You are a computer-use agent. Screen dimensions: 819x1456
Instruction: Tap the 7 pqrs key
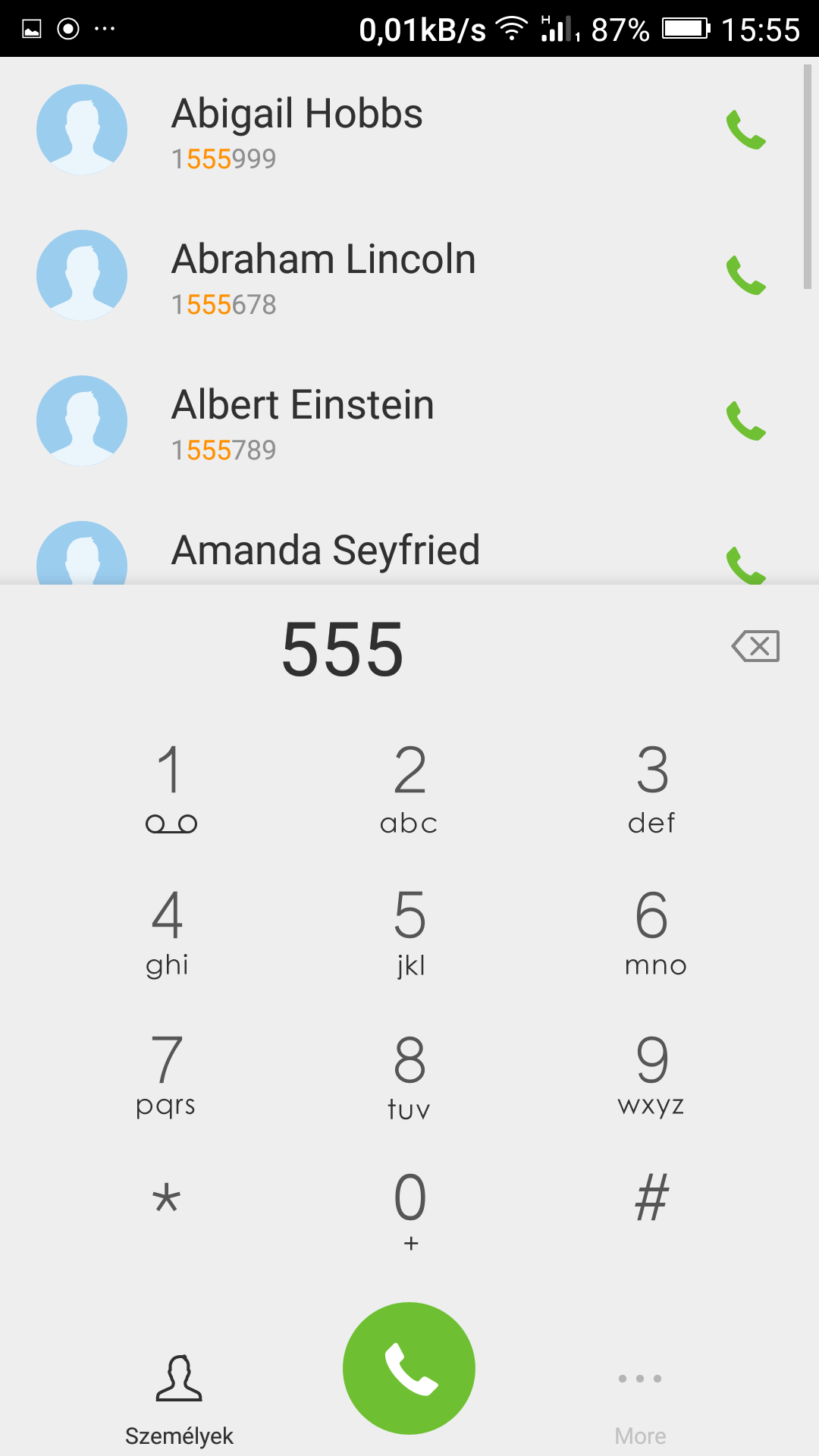(x=166, y=1075)
